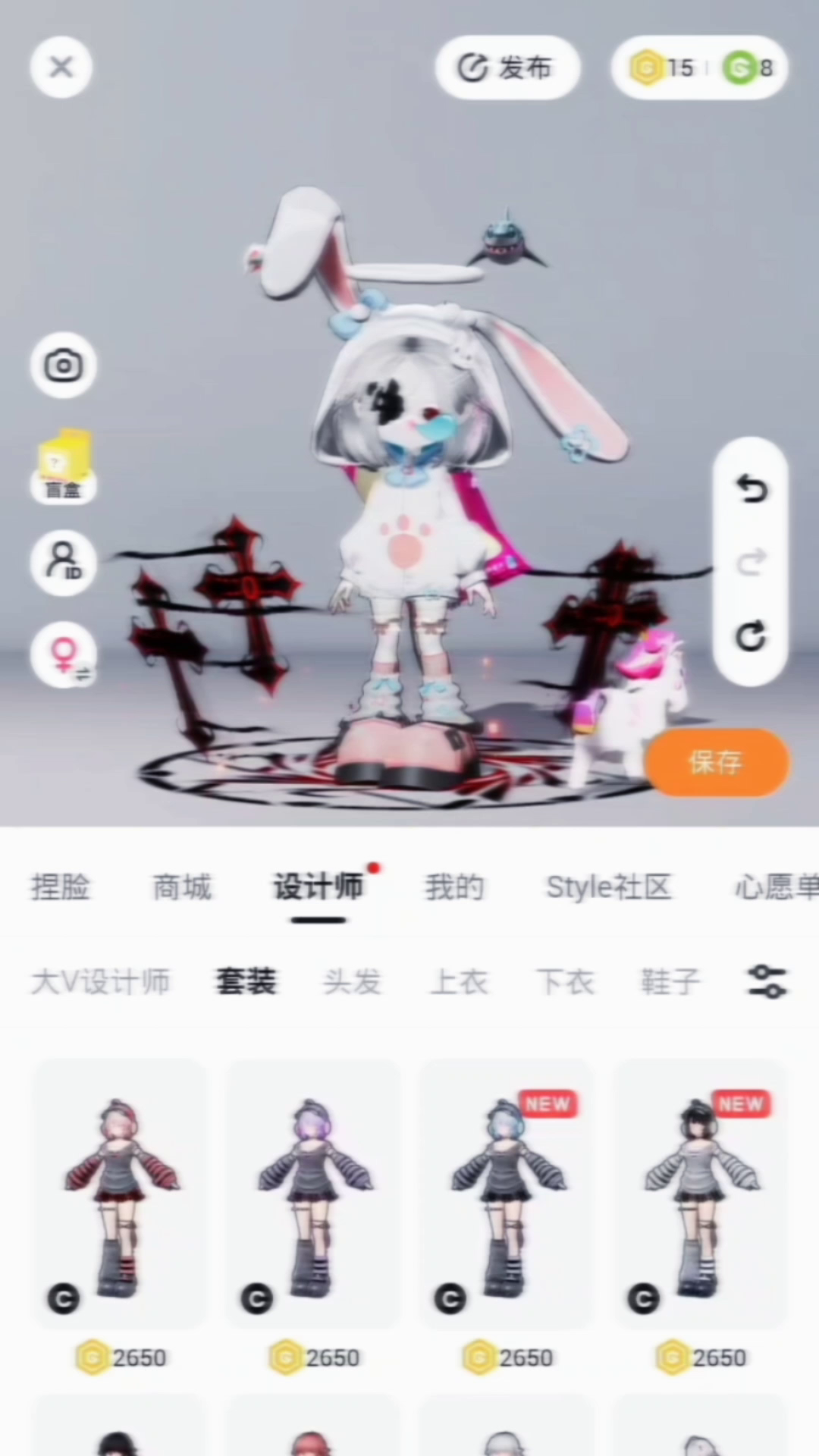The image size is (819, 1456).
Task: Open the 我的 tab
Action: pyautogui.click(x=454, y=887)
